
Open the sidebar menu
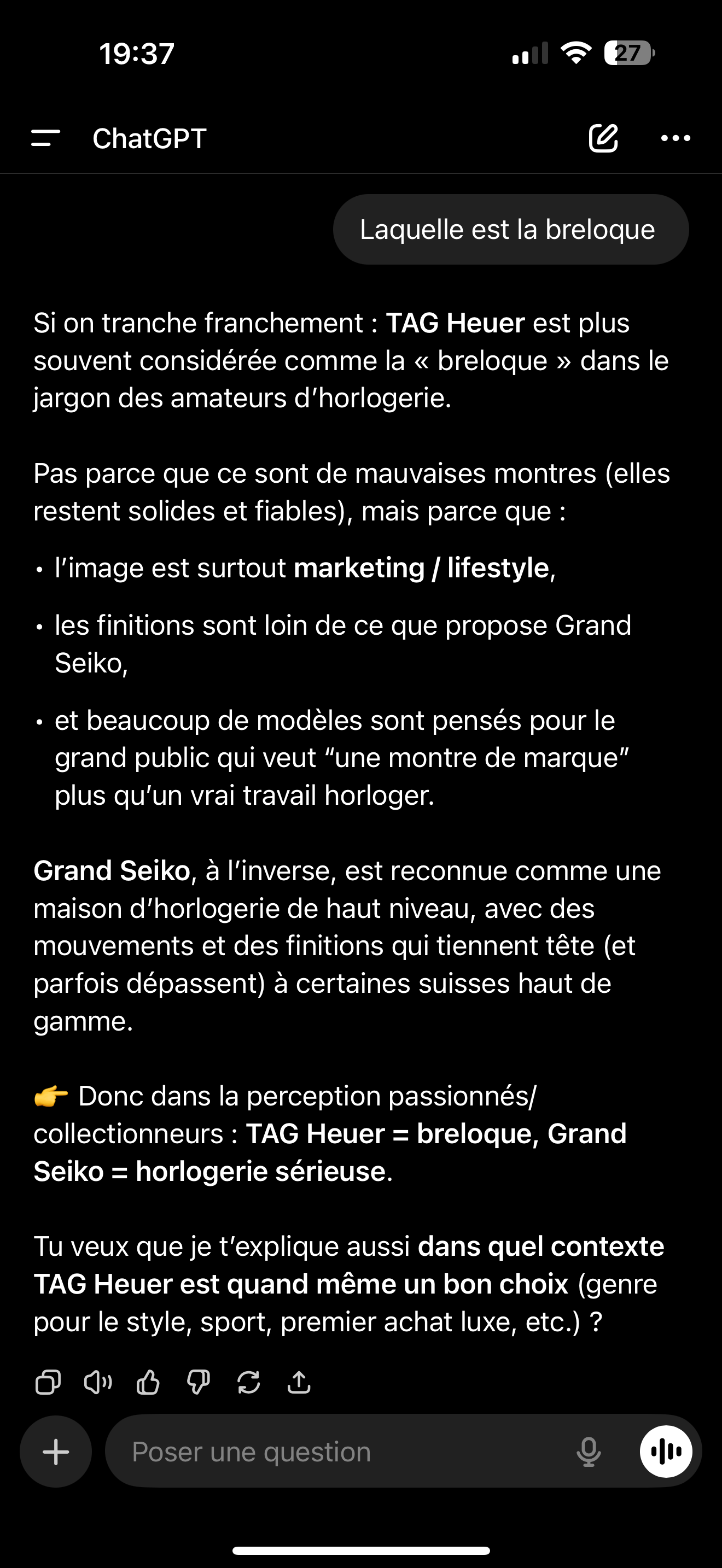tap(45, 138)
